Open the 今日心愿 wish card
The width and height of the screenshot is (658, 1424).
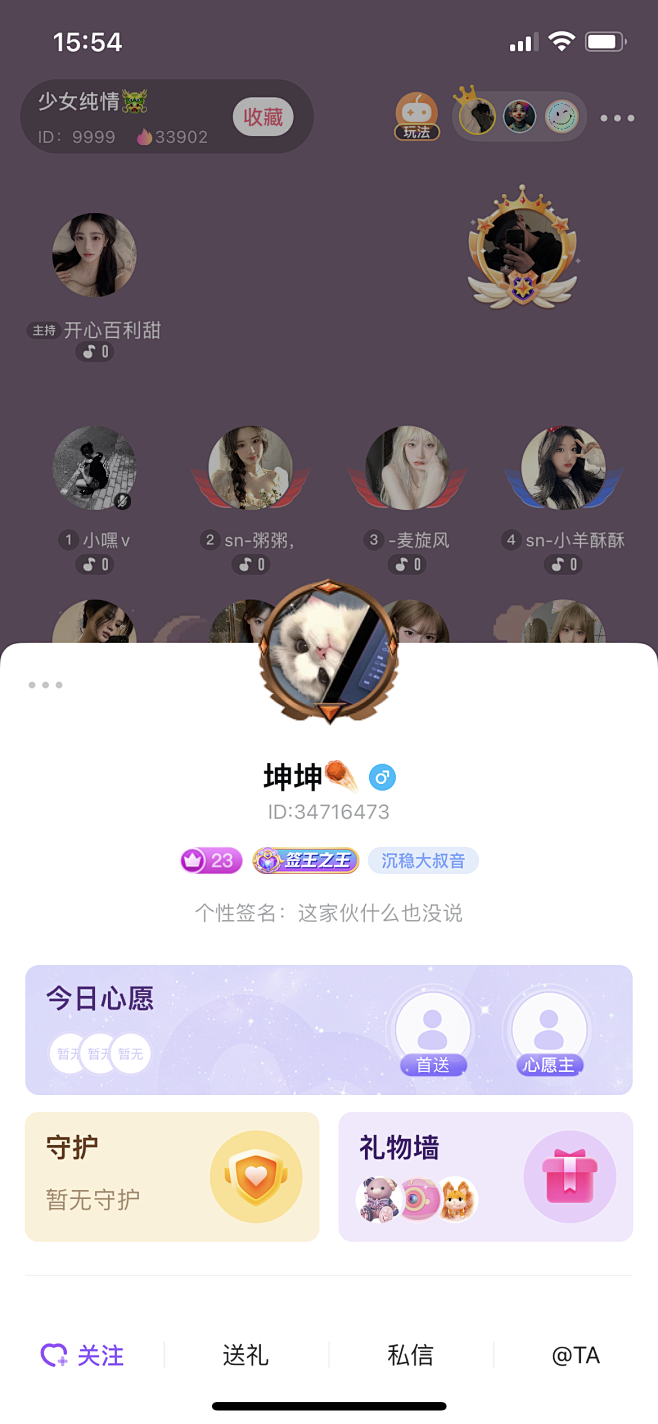pos(200,1029)
